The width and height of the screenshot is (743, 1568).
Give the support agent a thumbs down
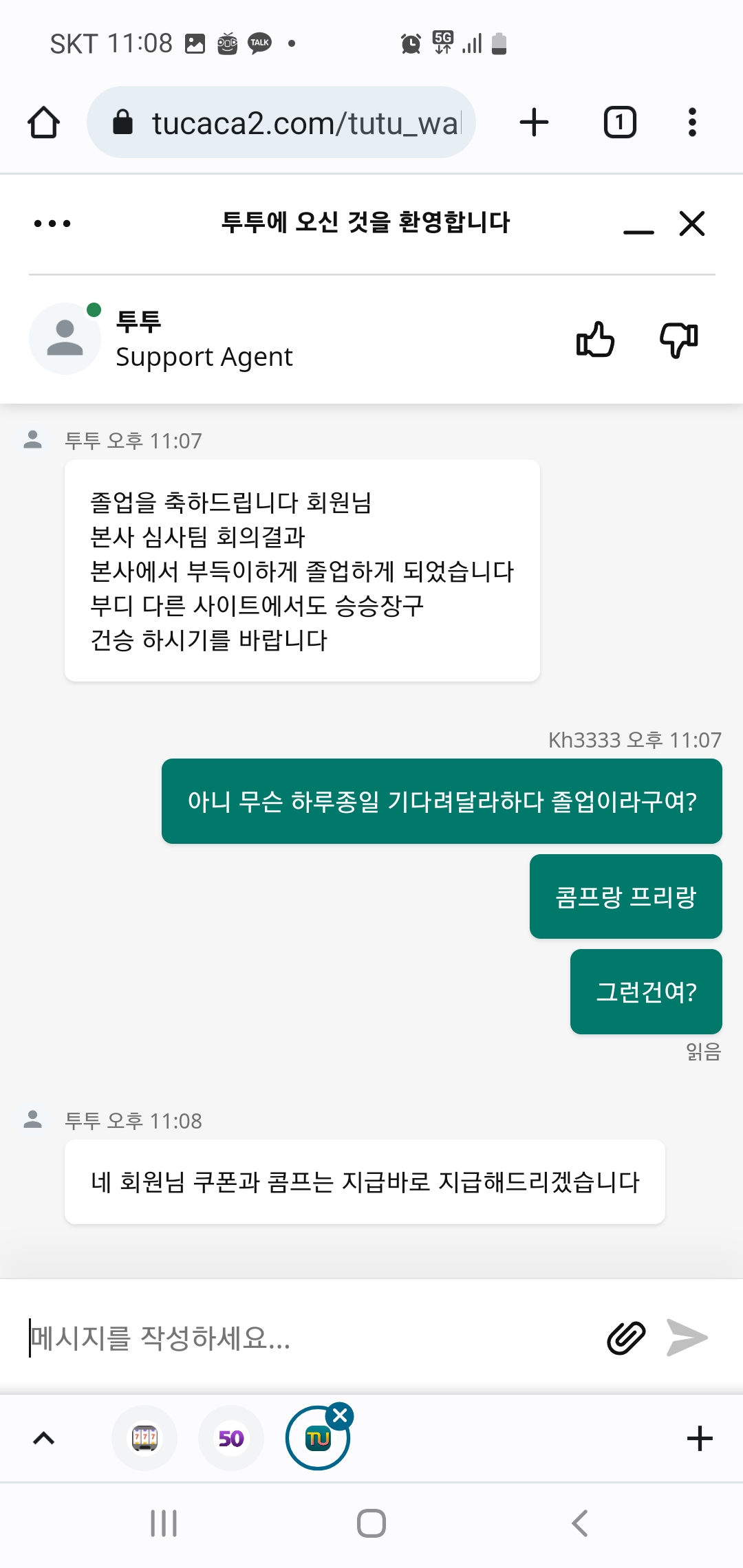679,340
